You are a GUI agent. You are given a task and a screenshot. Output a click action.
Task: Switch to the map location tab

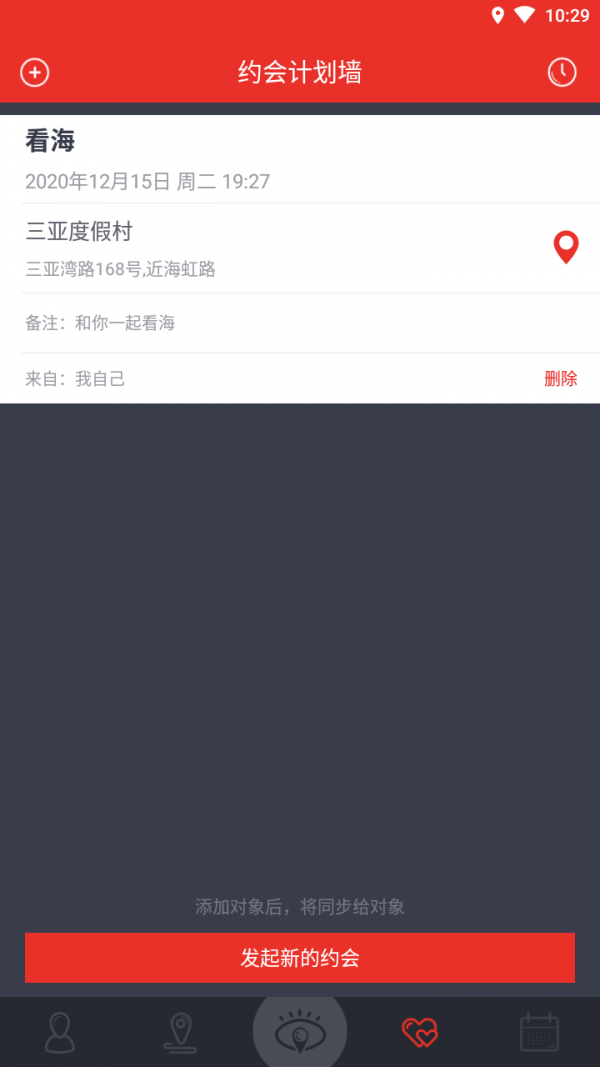pyautogui.click(x=180, y=1032)
